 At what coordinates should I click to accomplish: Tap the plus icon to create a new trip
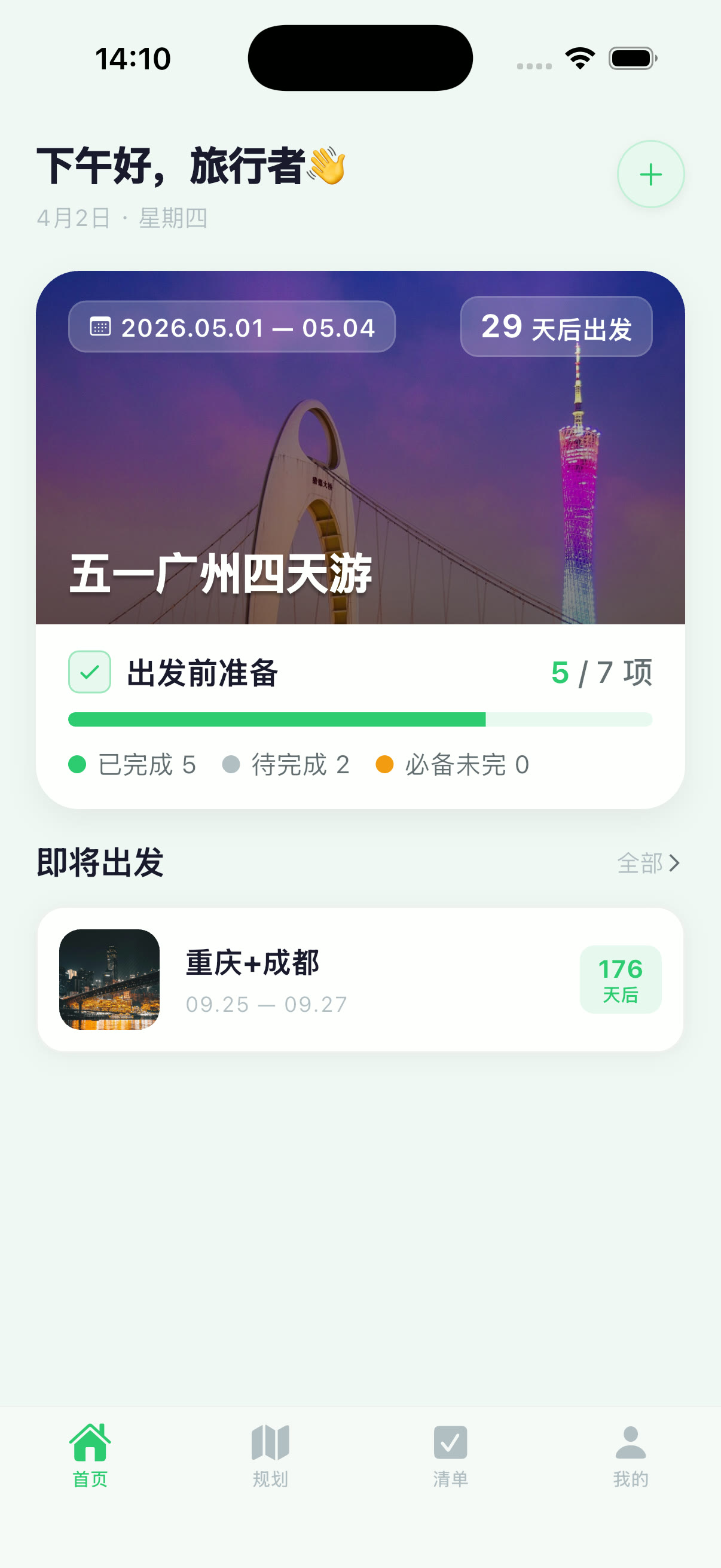[650, 174]
